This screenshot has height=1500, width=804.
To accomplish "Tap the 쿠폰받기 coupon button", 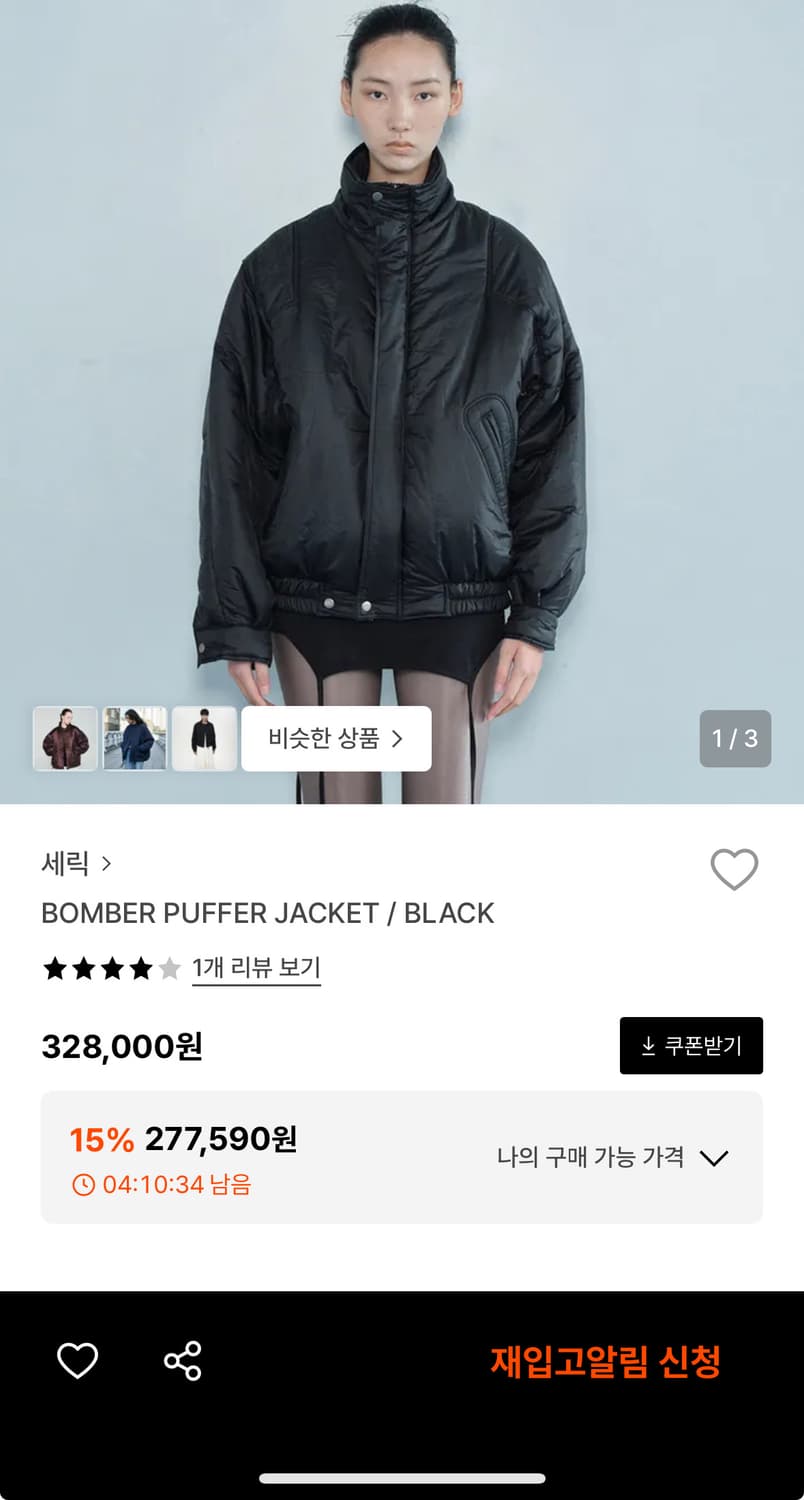I will click(691, 1045).
